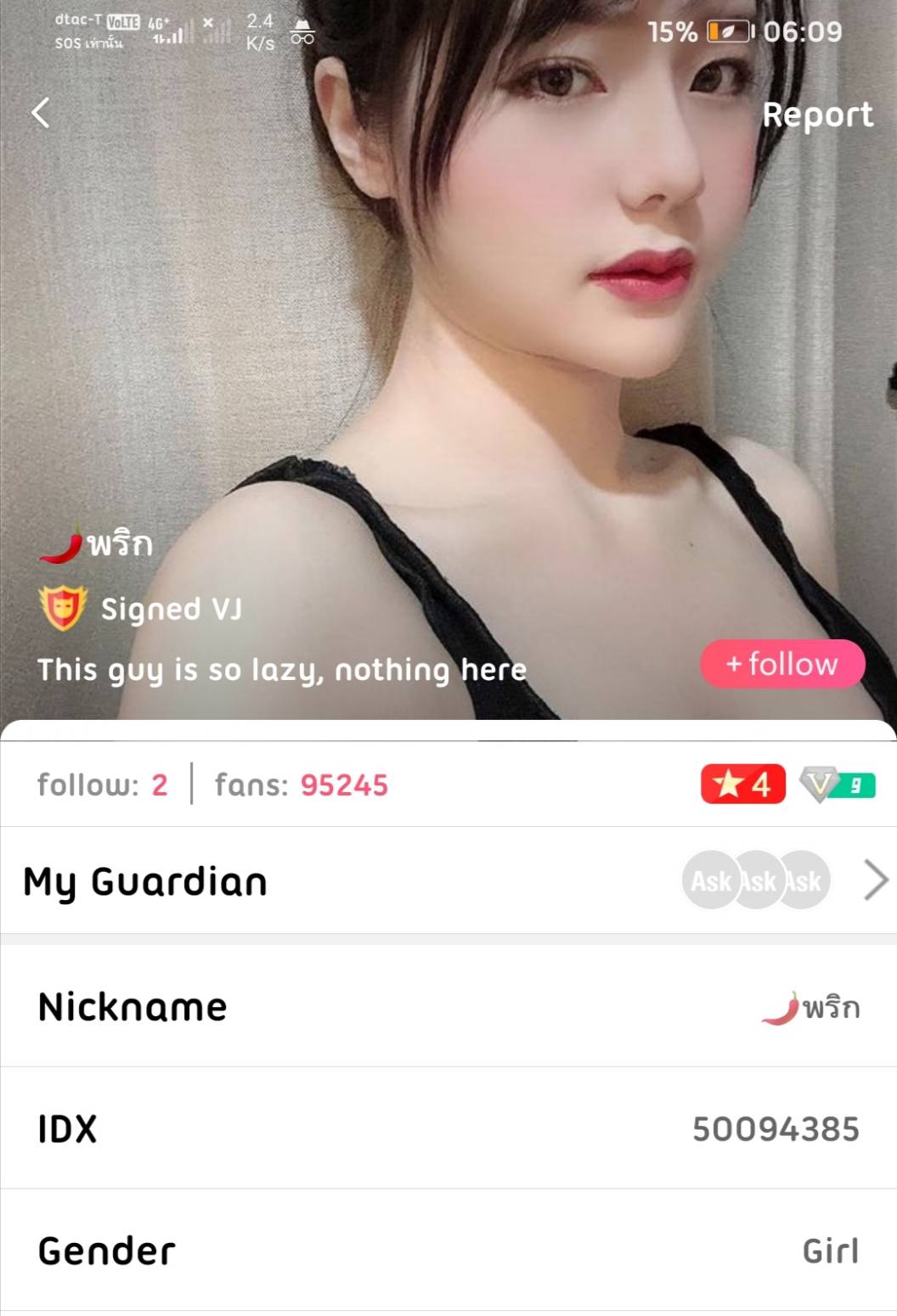The height and width of the screenshot is (1316, 897).
Task: View the follow count list
Action: (x=102, y=785)
